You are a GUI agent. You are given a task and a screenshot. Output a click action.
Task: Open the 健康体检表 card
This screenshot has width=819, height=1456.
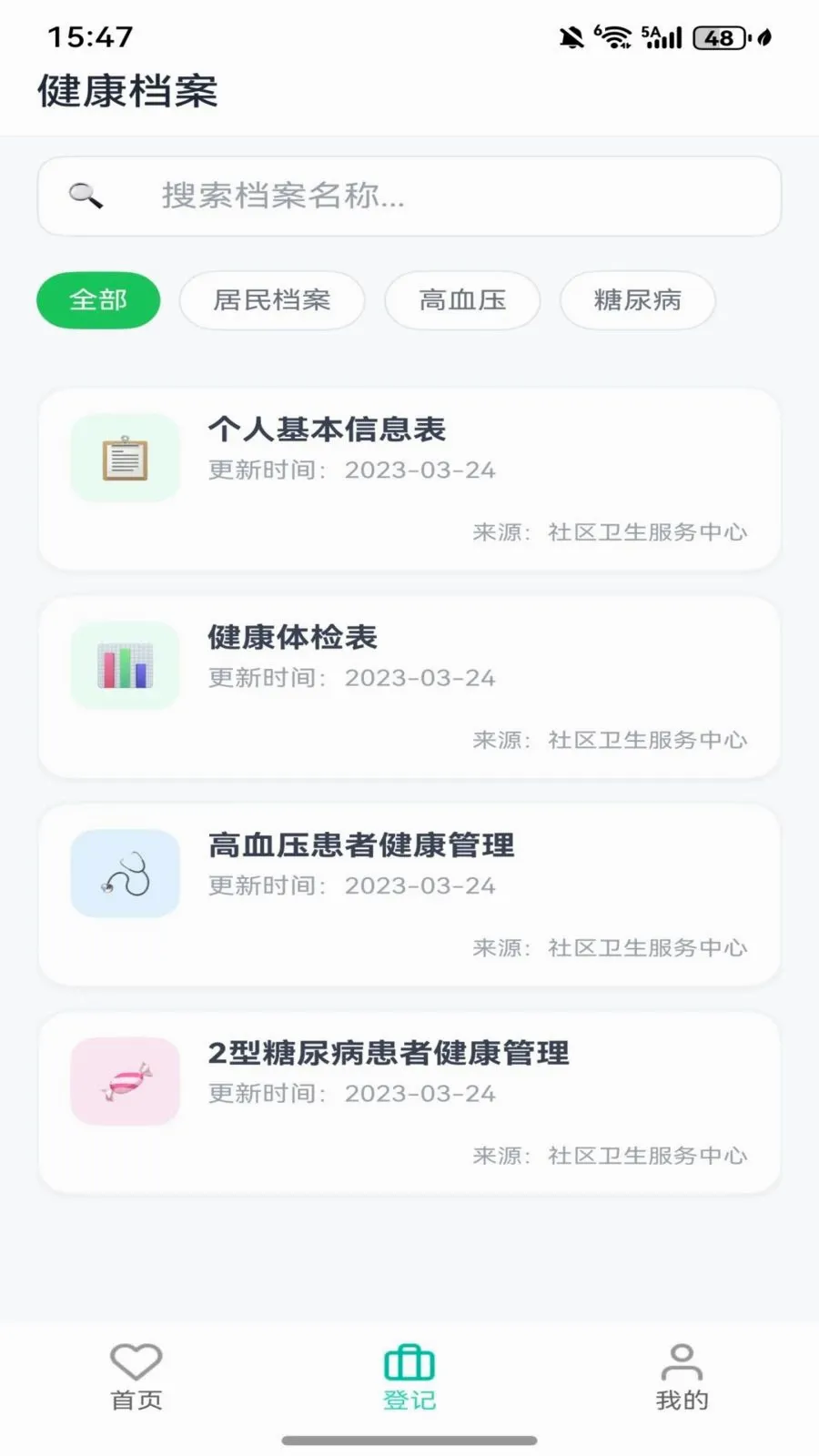409,687
